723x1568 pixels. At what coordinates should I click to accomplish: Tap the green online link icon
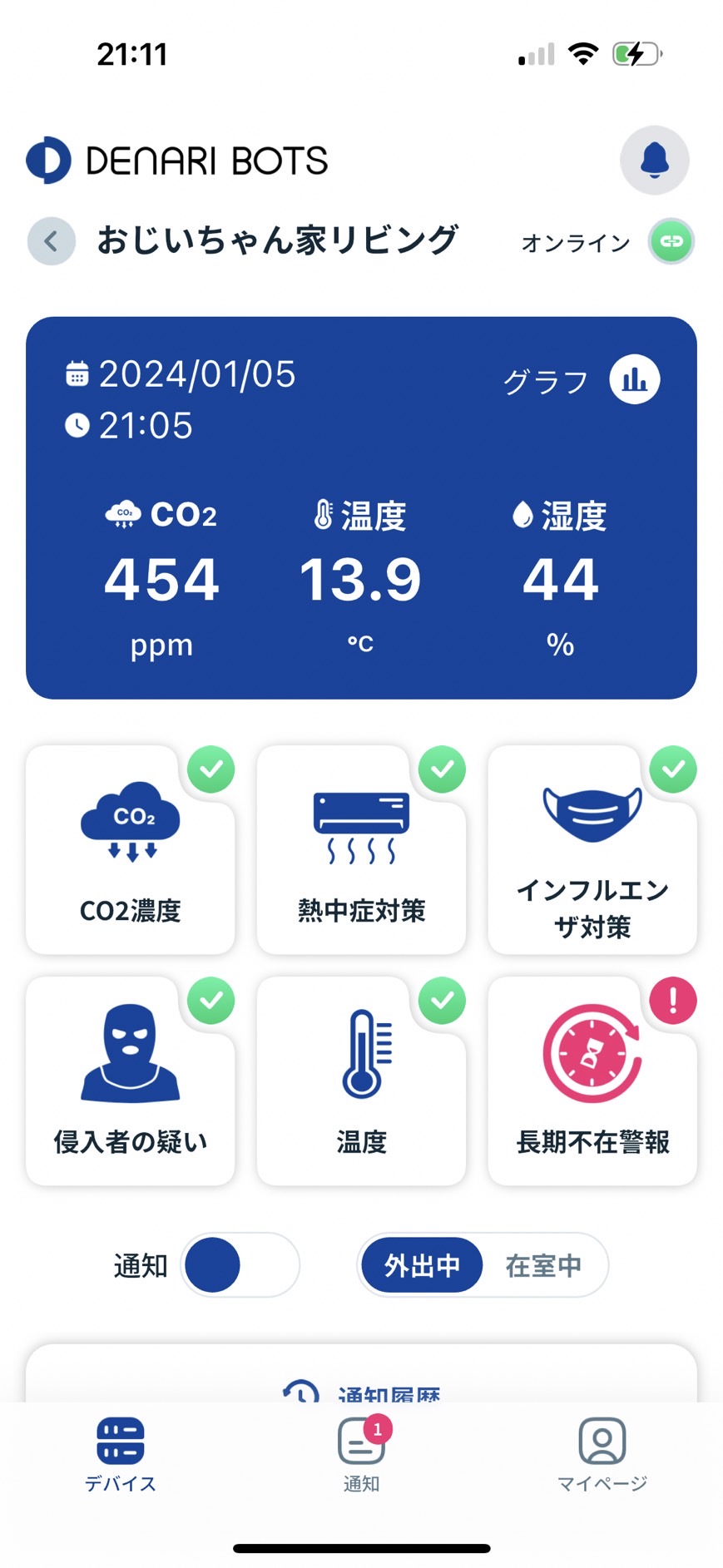pos(671,241)
